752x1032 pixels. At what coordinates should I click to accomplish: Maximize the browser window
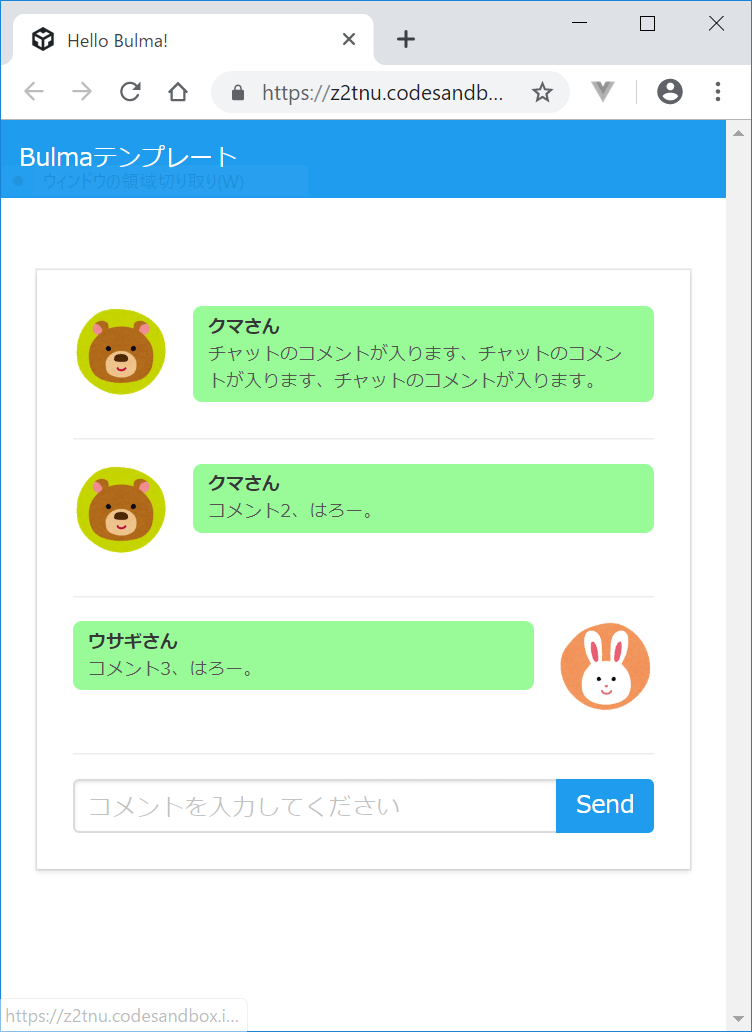[647, 24]
